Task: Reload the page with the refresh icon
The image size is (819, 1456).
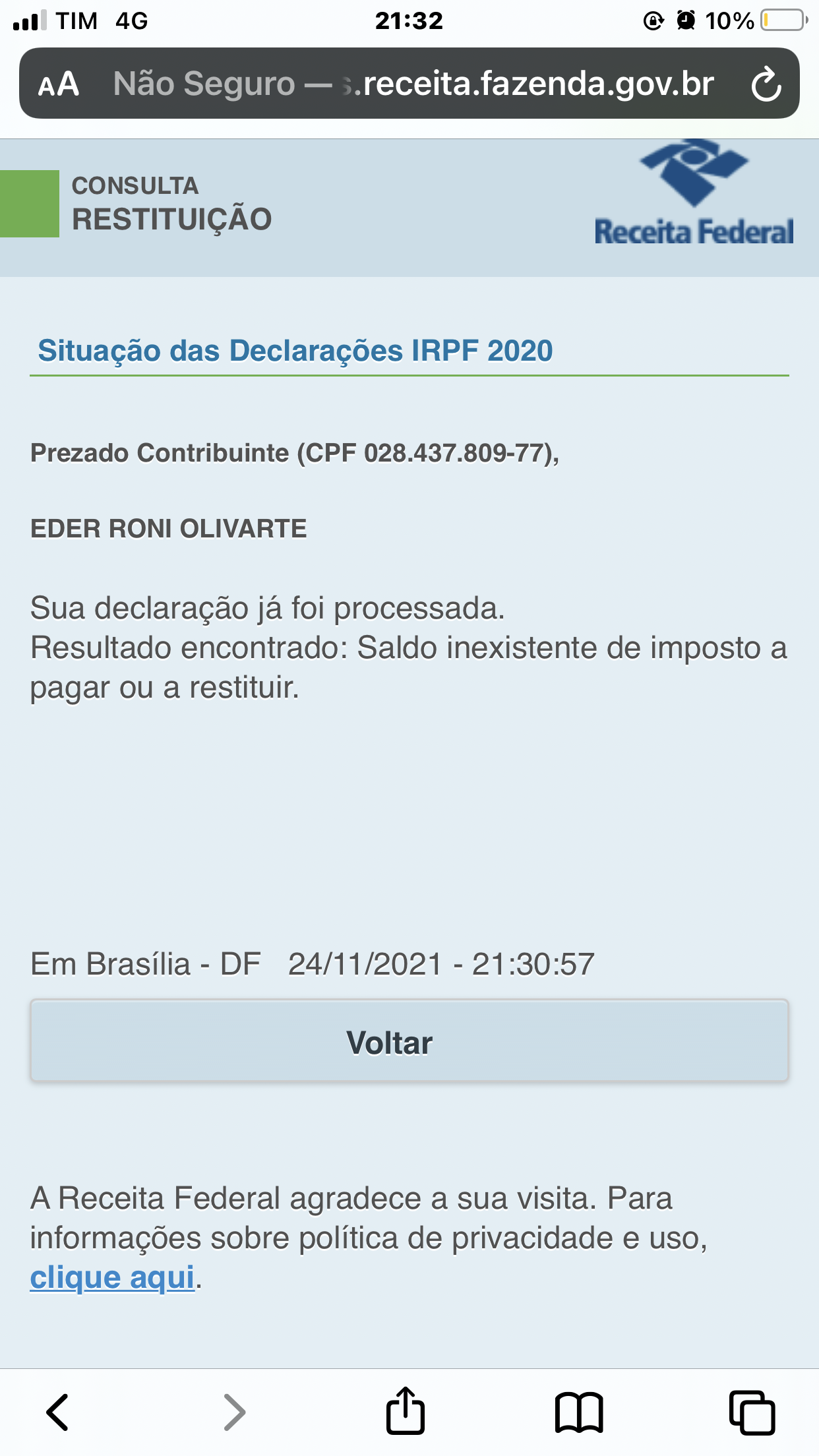Action: pyautogui.click(x=766, y=84)
